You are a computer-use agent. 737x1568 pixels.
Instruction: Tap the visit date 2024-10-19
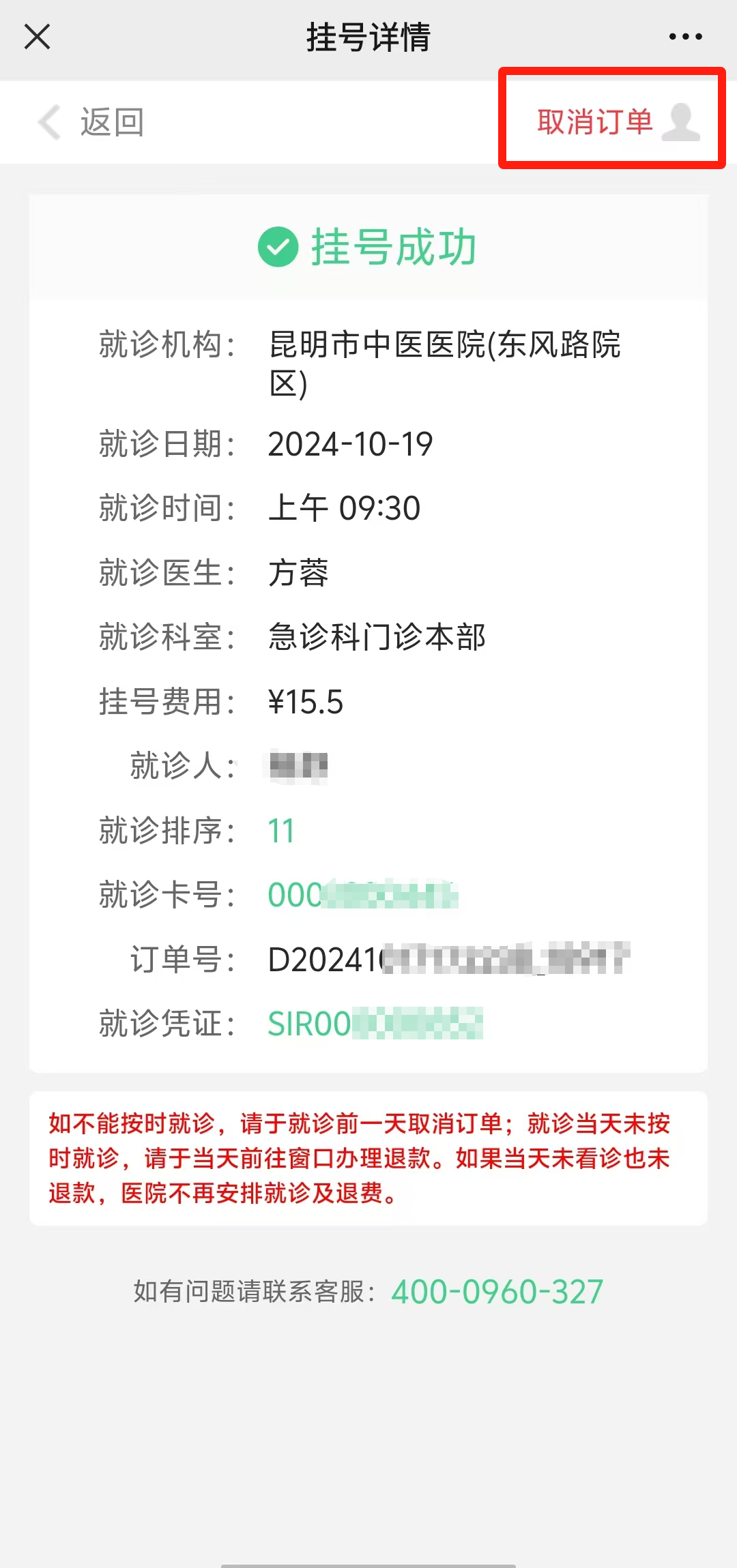pos(349,444)
